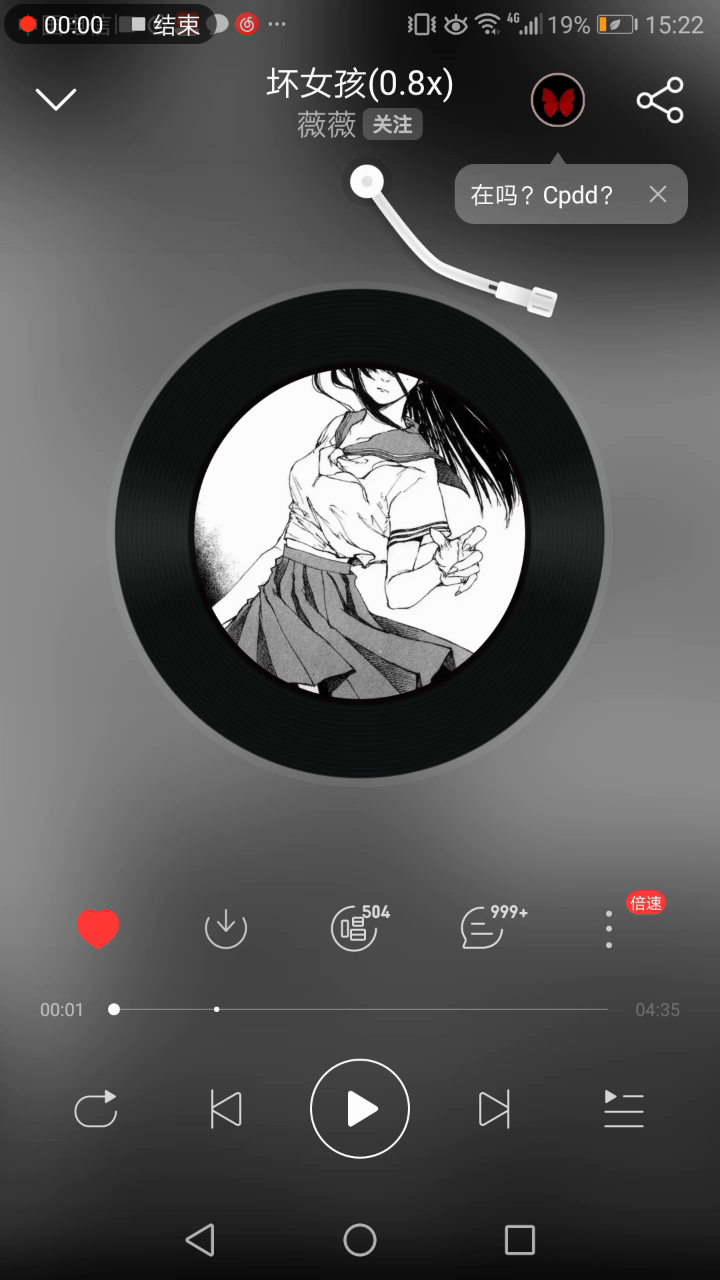The height and width of the screenshot is (1280, 720).
Task: Play the song 坏女孩
Action: (x=360, y=1109)
